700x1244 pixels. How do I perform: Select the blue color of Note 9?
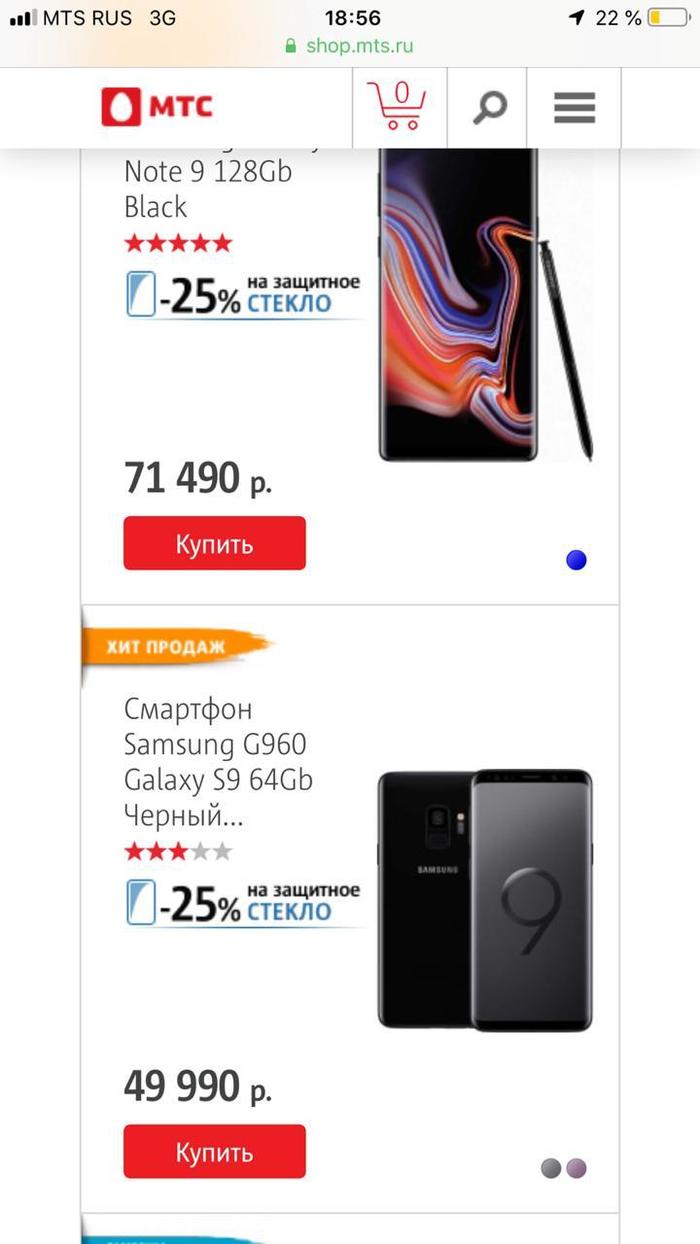(x=576, y=560)
